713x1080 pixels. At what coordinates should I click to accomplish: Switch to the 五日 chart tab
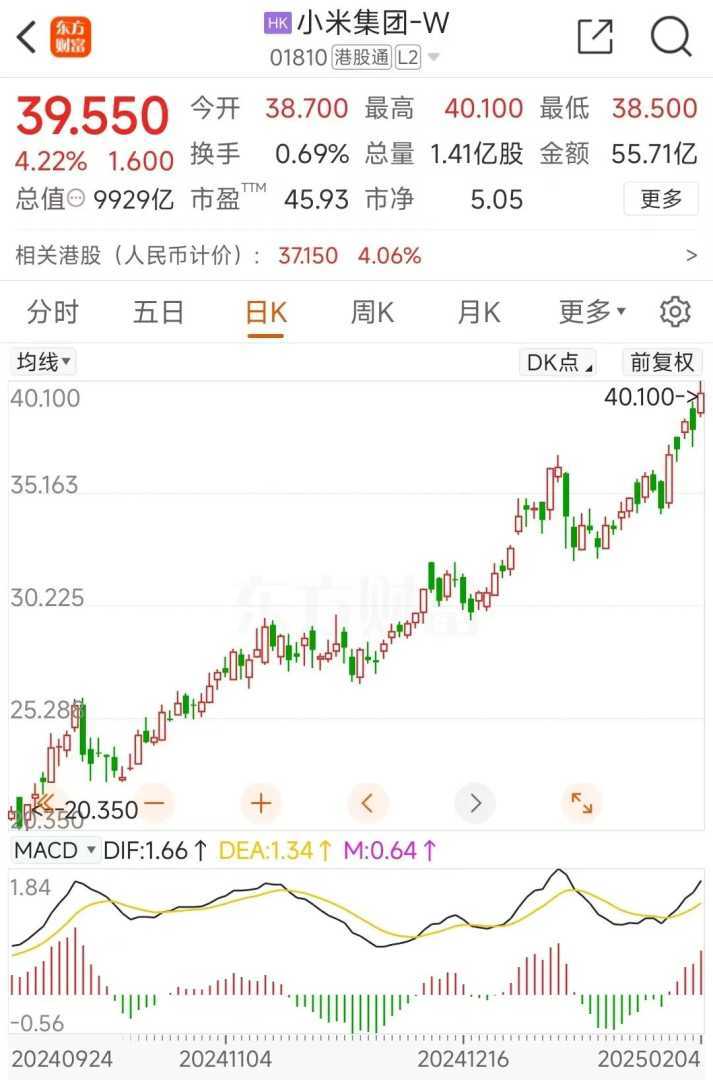(158, 313)
